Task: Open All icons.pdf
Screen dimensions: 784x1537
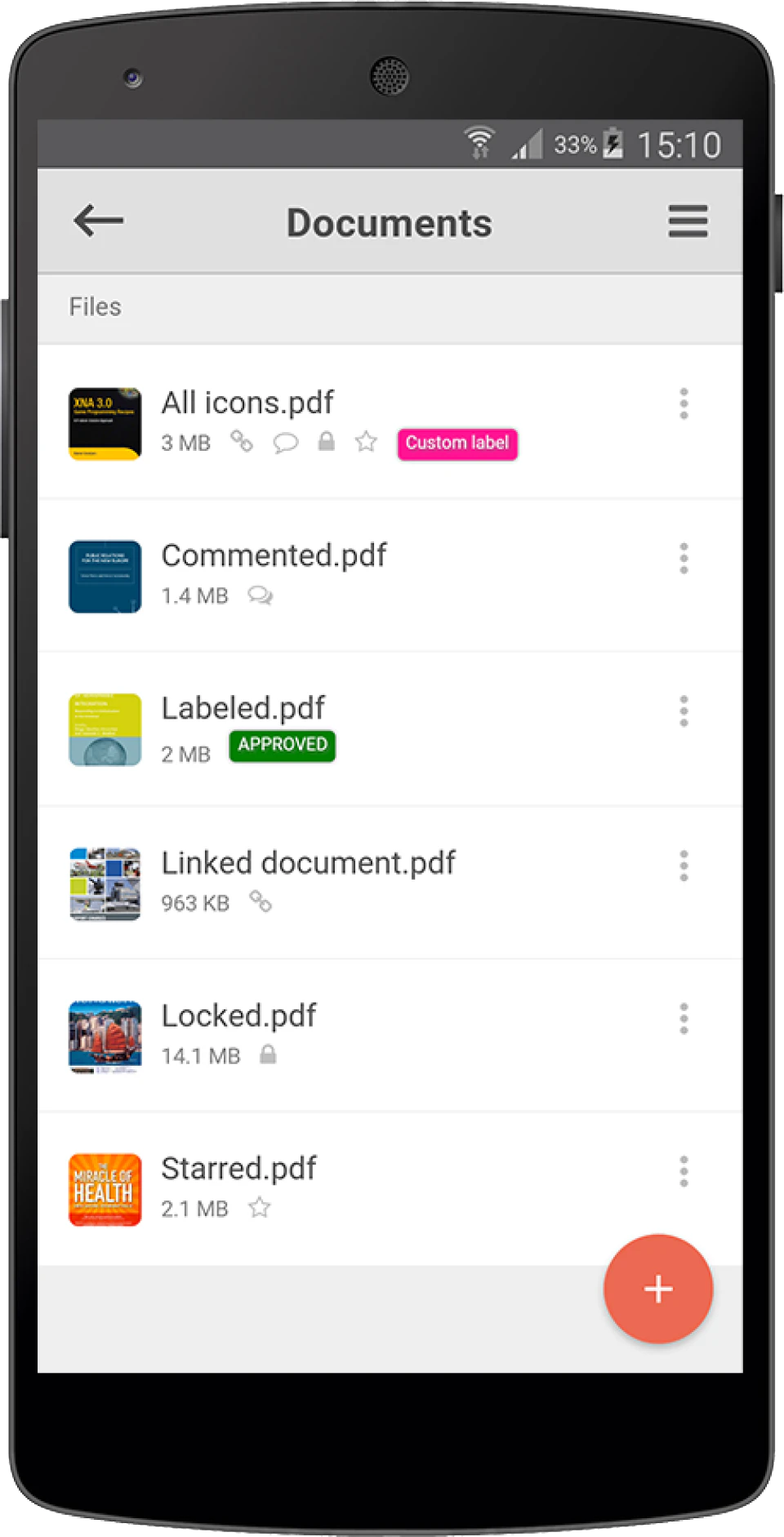Action: pos(247,403)
